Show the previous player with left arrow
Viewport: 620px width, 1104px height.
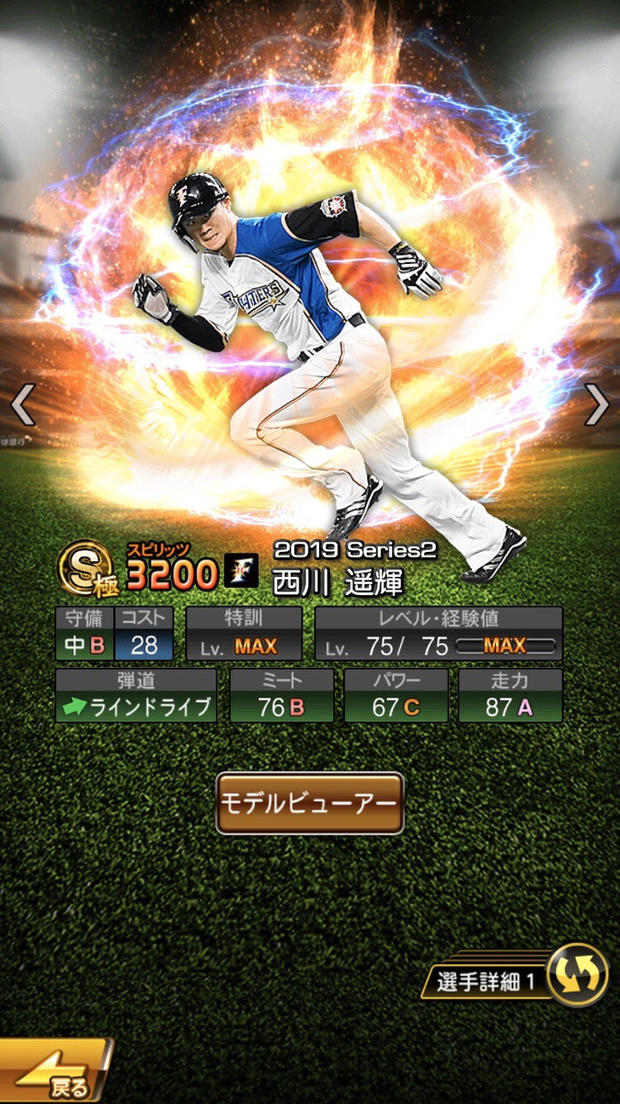(22, 405)
